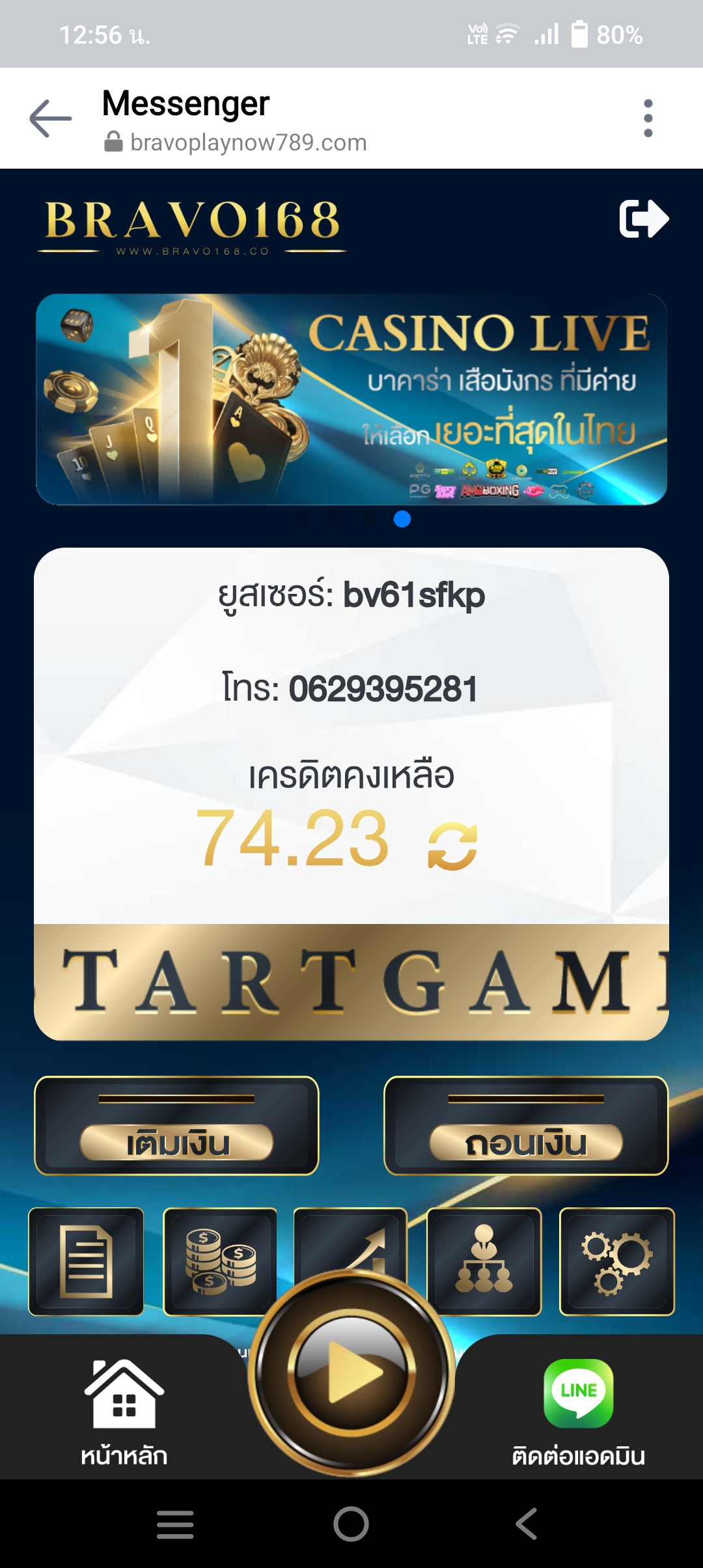This screenshot has width=703, height=1568.
Task: Open the browser overflow menu
Action: pos(648,119)
